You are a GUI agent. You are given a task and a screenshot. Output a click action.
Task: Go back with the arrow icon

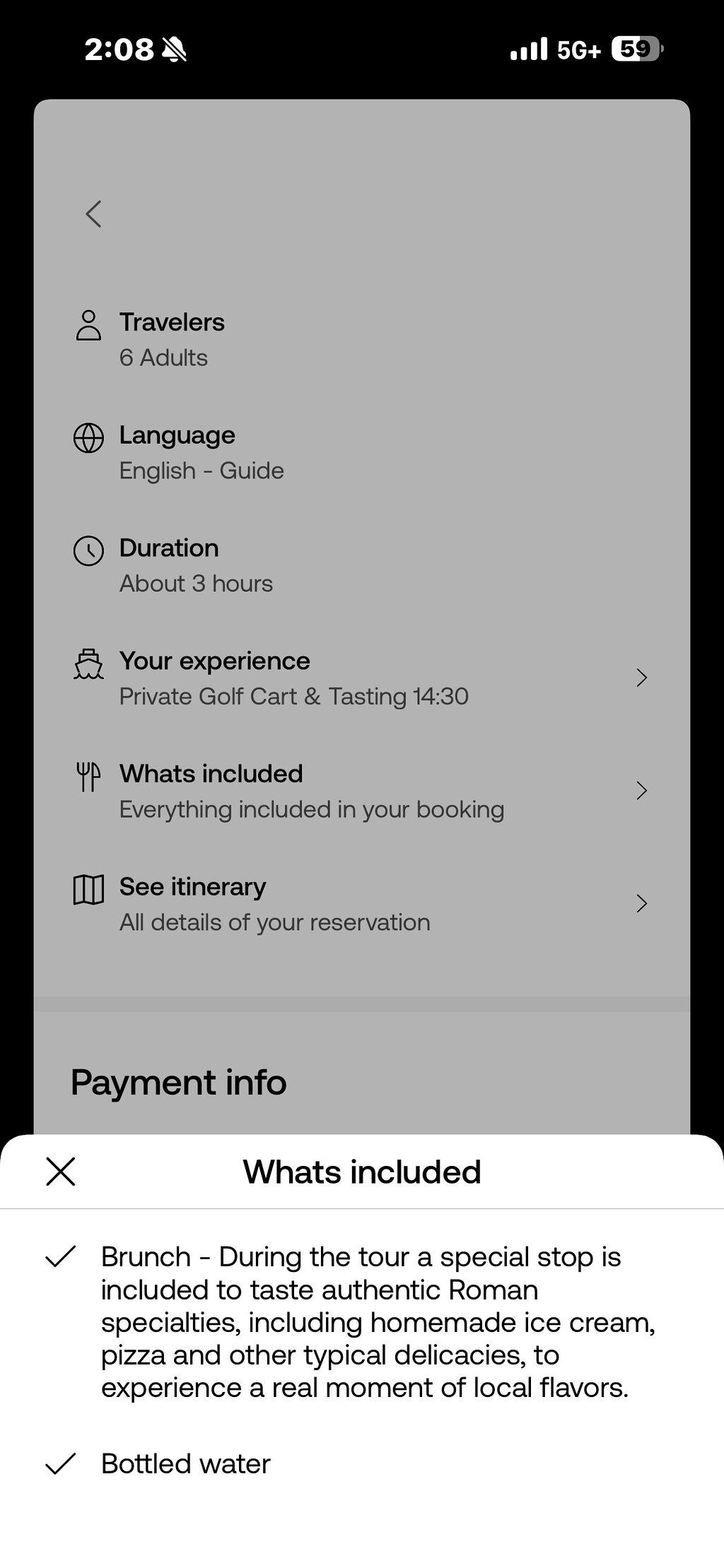coord(94,213)
